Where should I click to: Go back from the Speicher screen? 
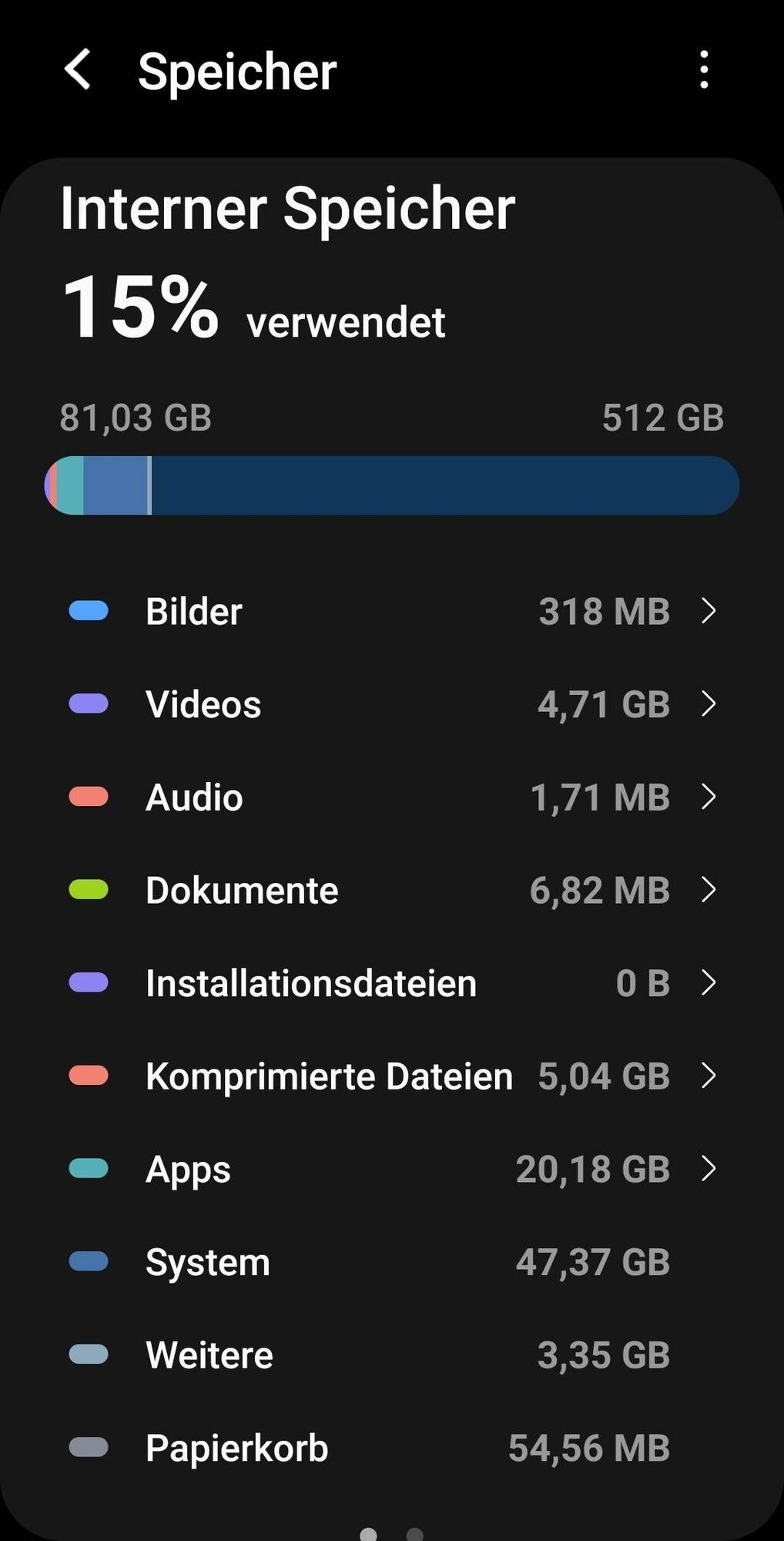[79, 70]
